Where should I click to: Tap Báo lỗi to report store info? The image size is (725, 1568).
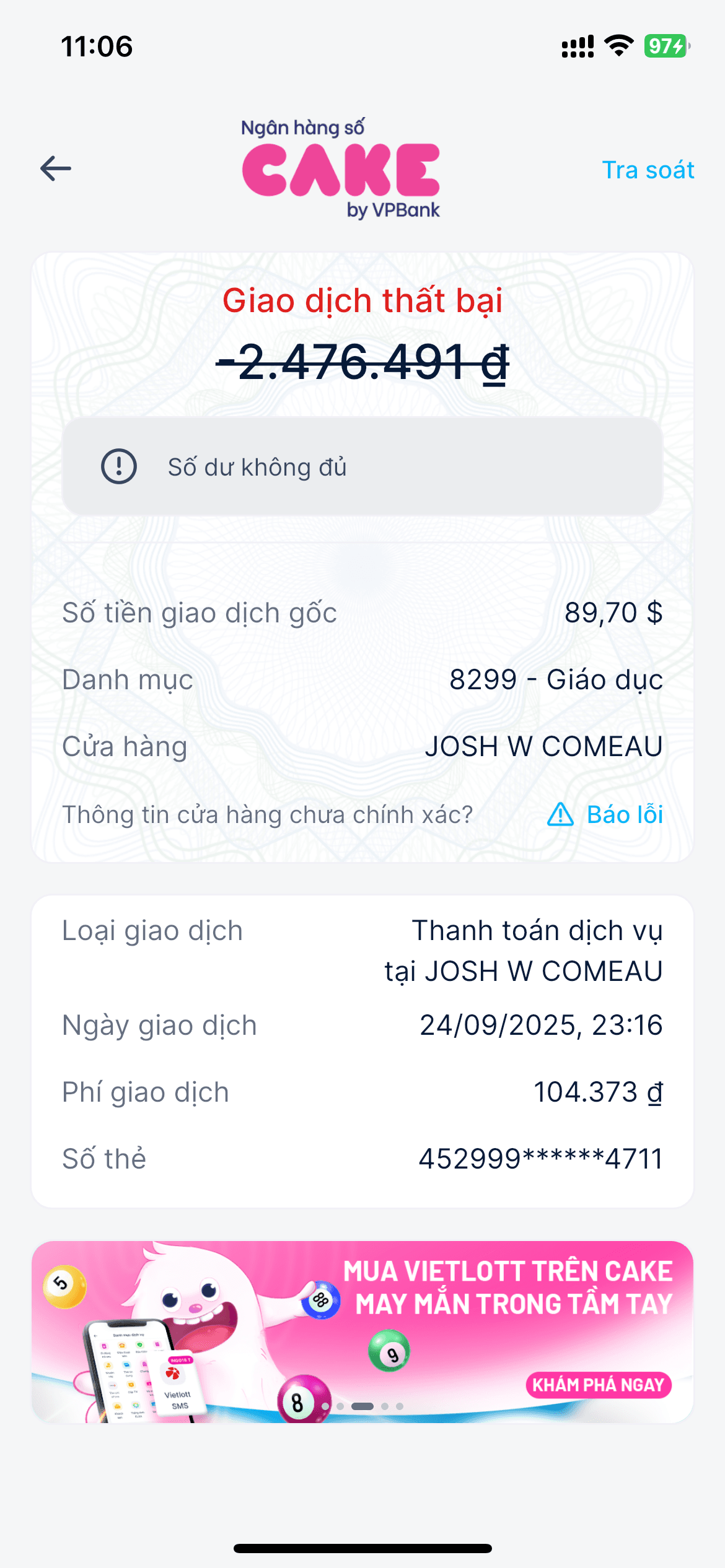[605, 814]
